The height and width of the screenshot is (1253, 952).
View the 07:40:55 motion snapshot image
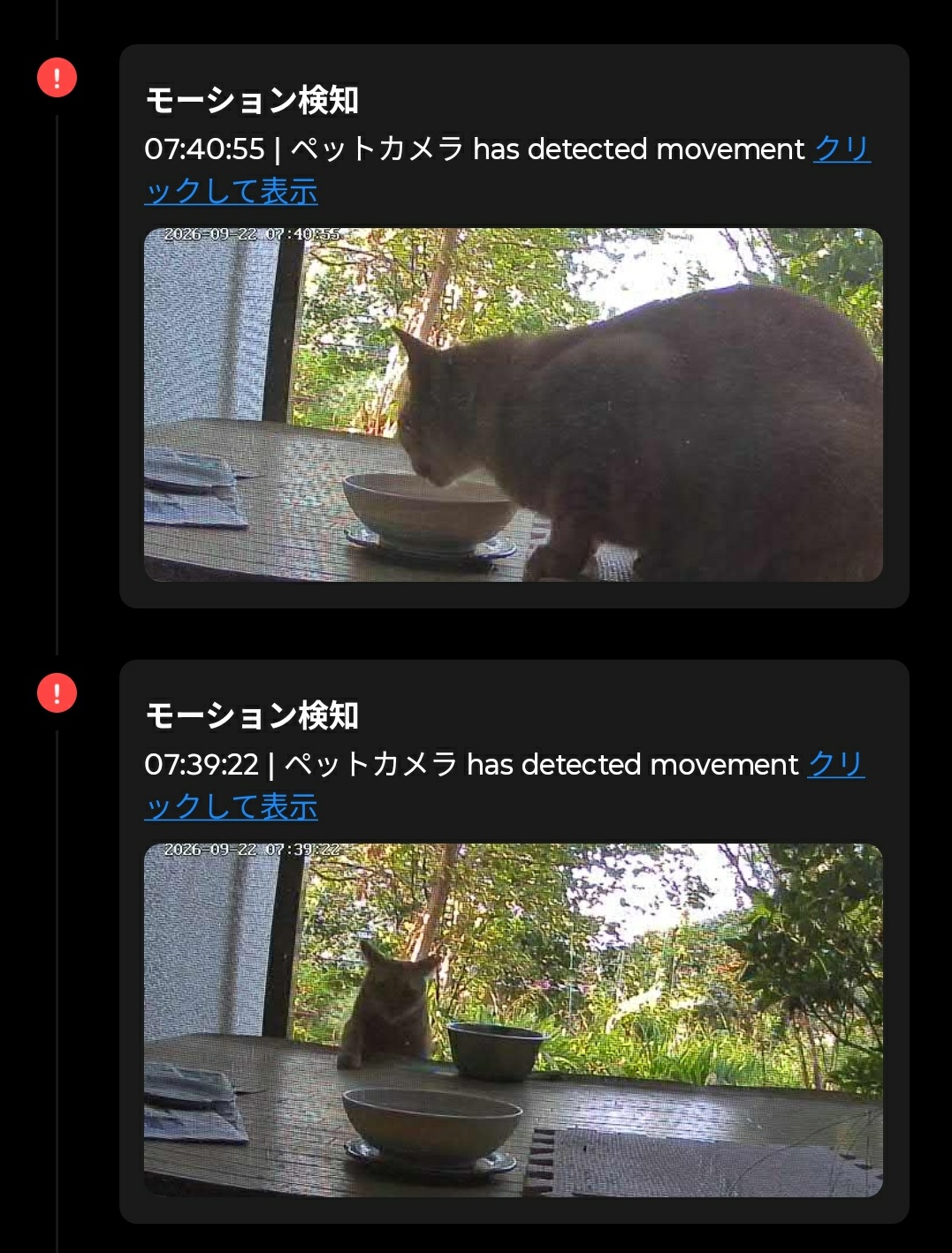[514, 405]
